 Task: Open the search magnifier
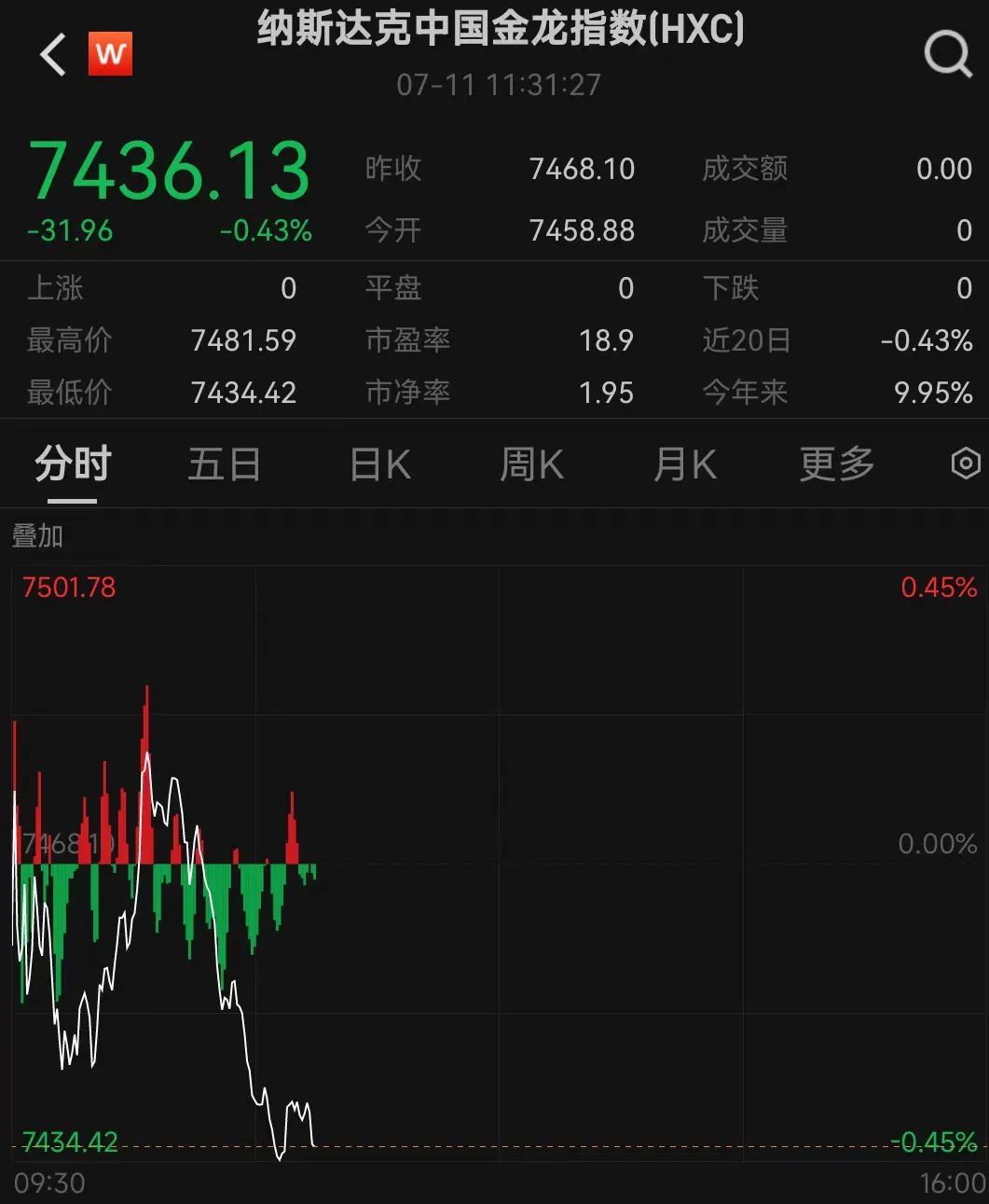point(947,55)
